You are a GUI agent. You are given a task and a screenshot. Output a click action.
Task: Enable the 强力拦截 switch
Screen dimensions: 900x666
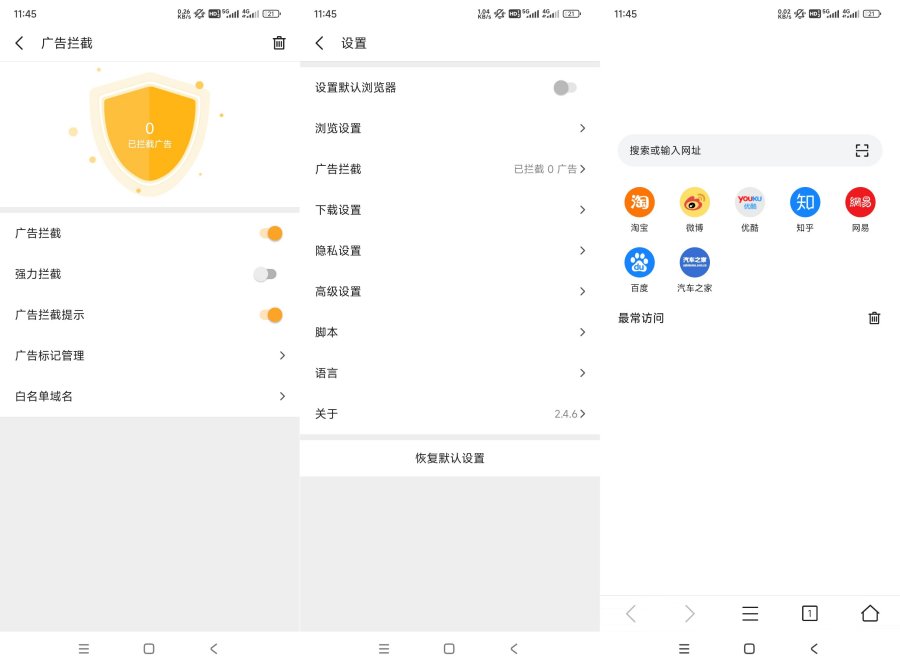click(x=265, y=274)
